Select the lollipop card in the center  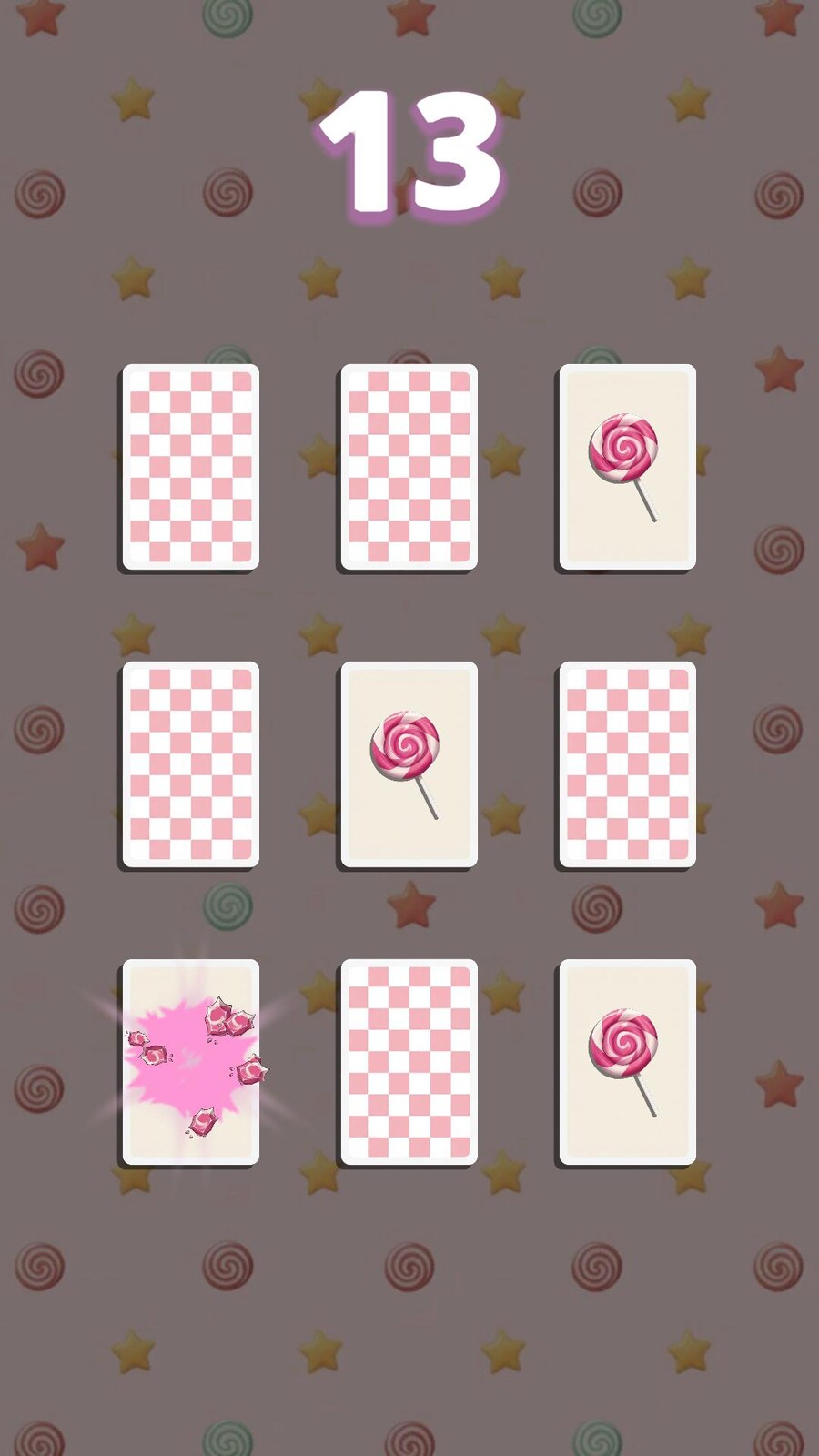(409, 764)
